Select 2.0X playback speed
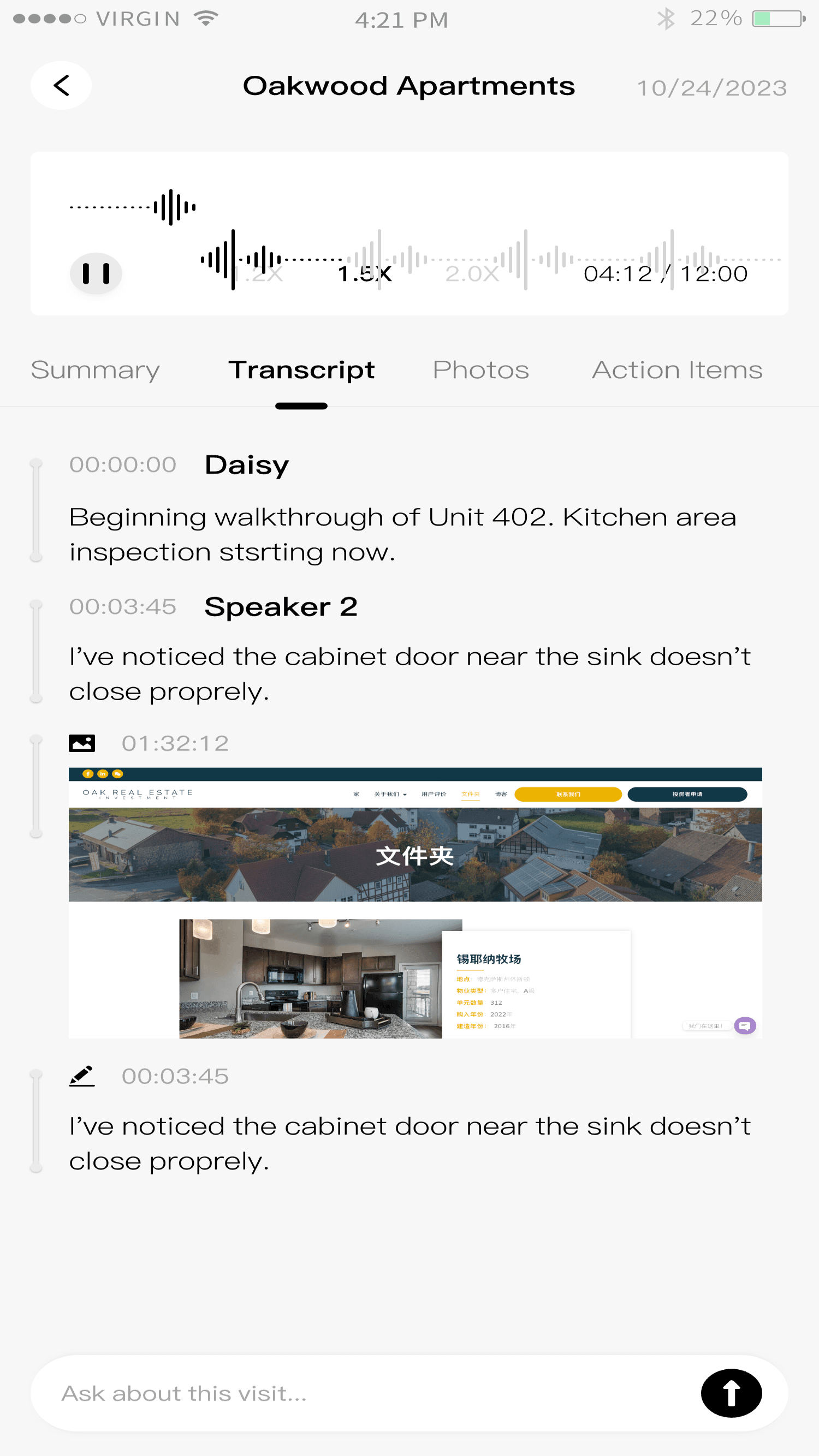The height and width of the screenshot is (1456, 819). pos(472,274)
